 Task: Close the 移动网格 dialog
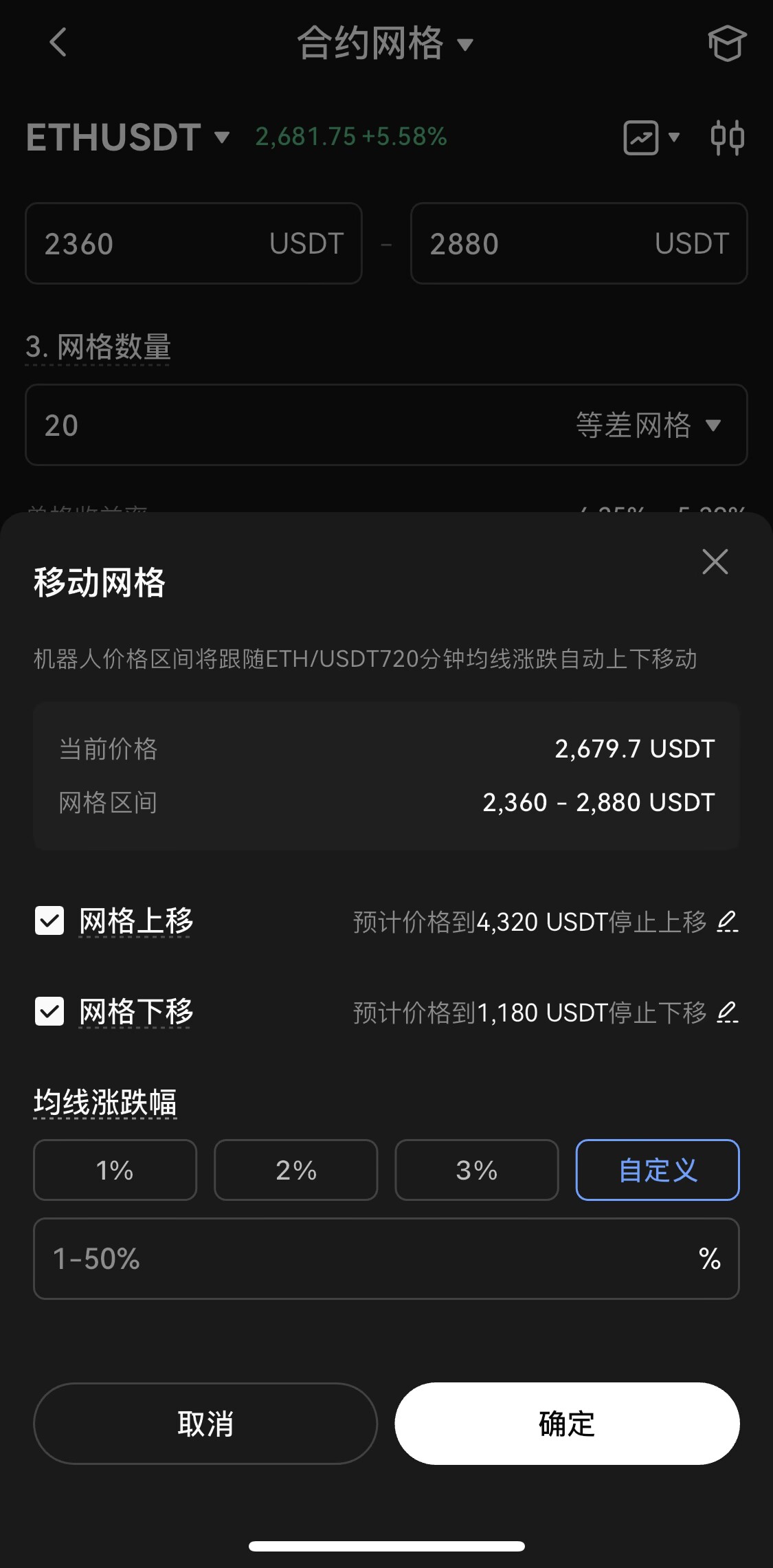pos(715,562)
